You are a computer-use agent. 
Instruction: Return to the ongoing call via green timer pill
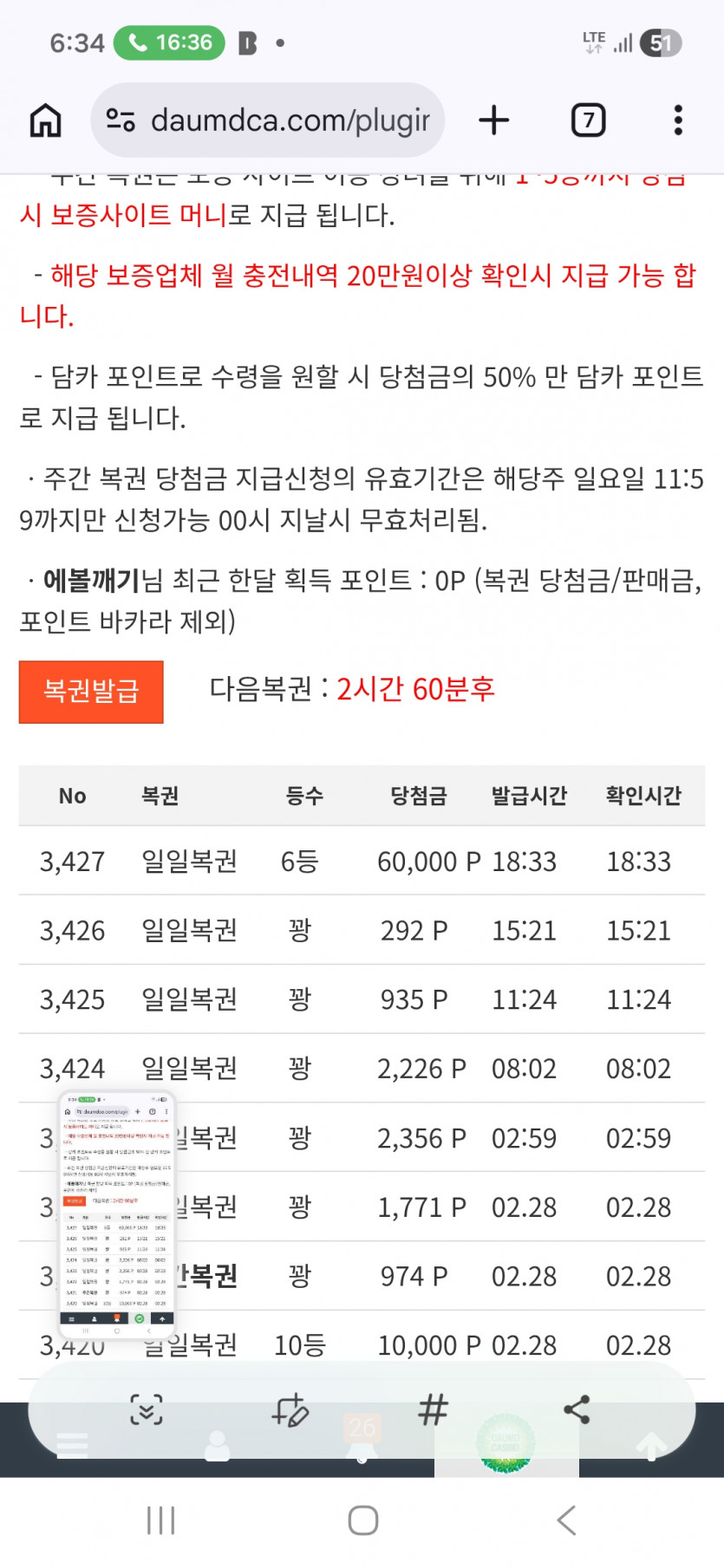tap(170, 42)
